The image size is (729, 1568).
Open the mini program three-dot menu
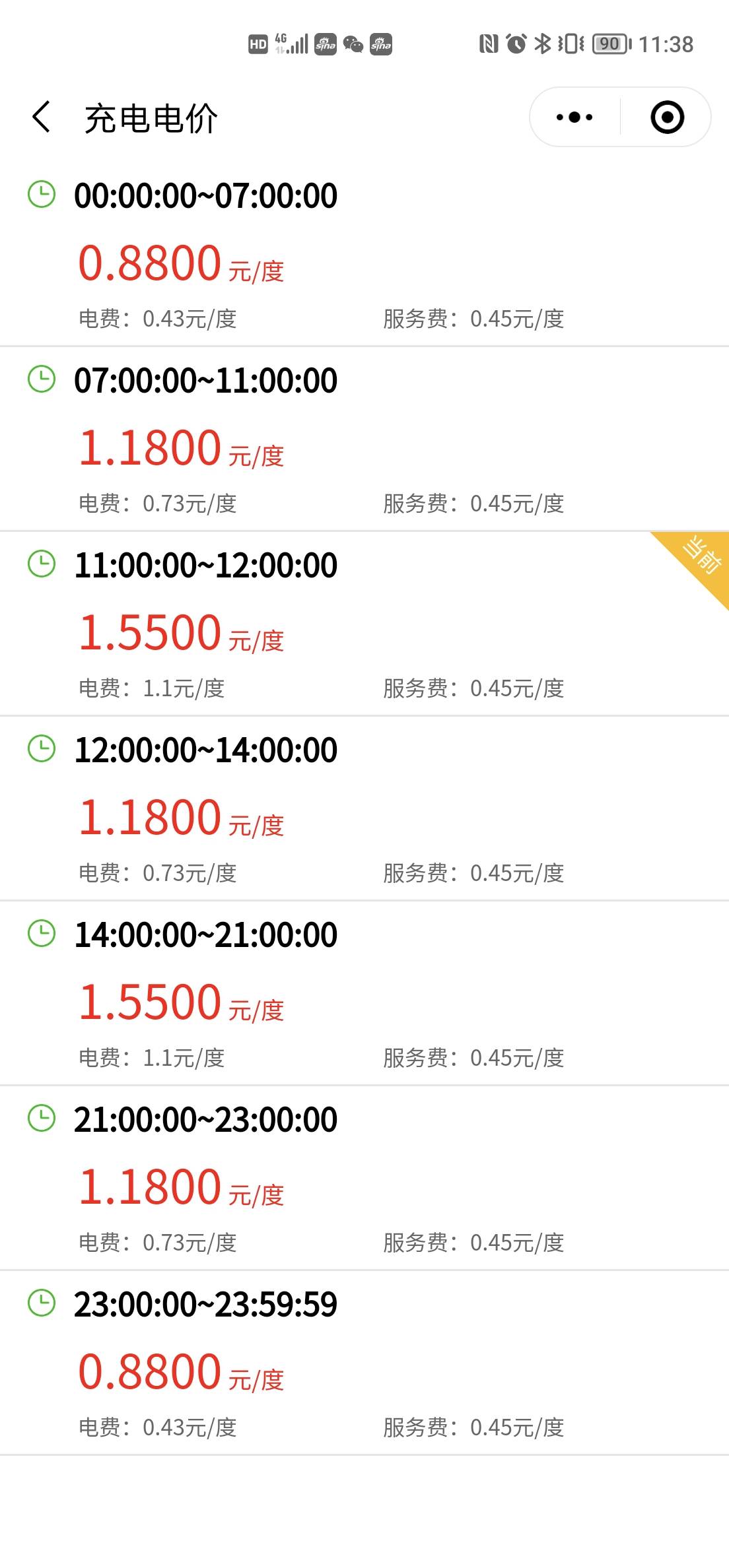click(574, 117)
